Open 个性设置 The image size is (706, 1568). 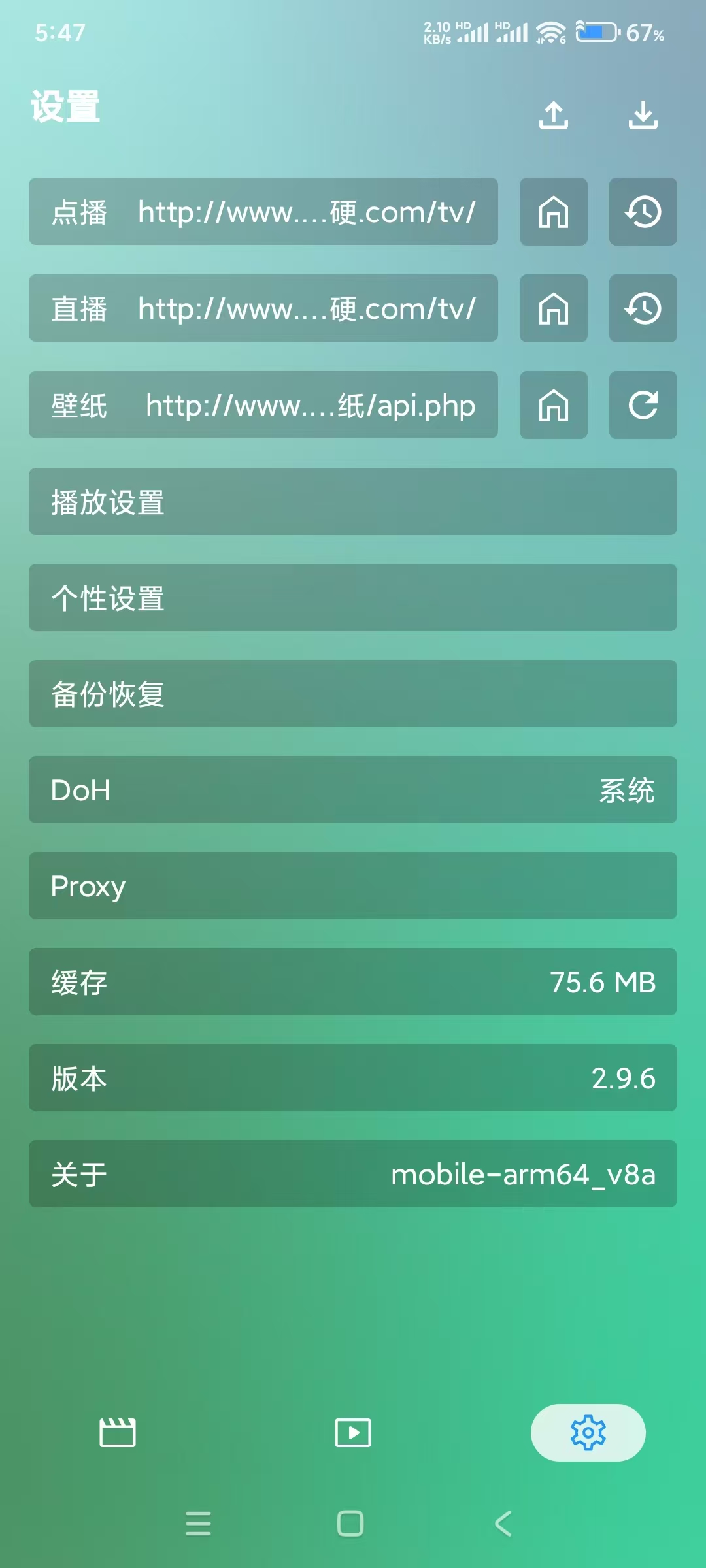(353, 598)
